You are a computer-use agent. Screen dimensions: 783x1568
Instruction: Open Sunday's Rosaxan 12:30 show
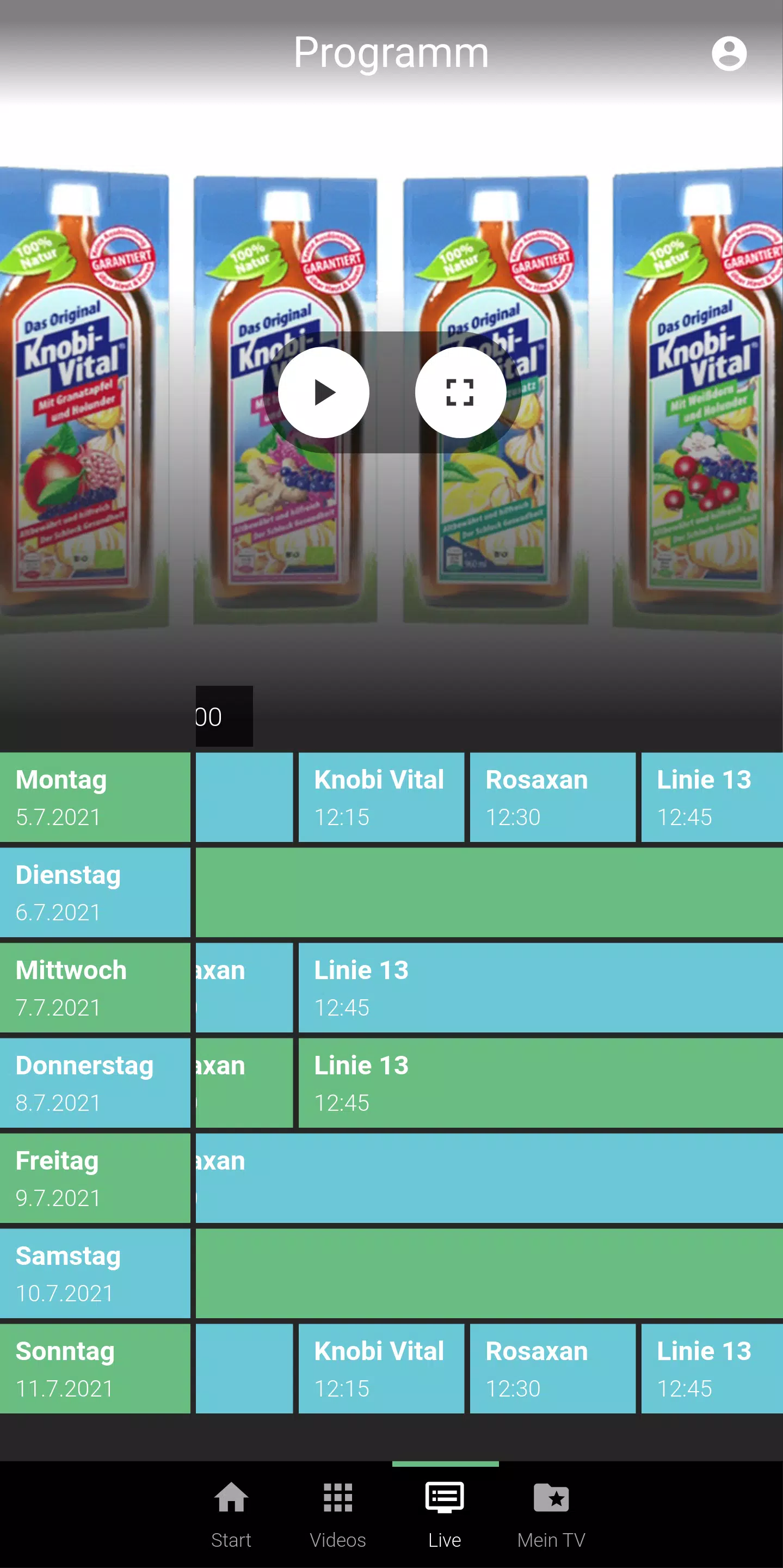552,1369
